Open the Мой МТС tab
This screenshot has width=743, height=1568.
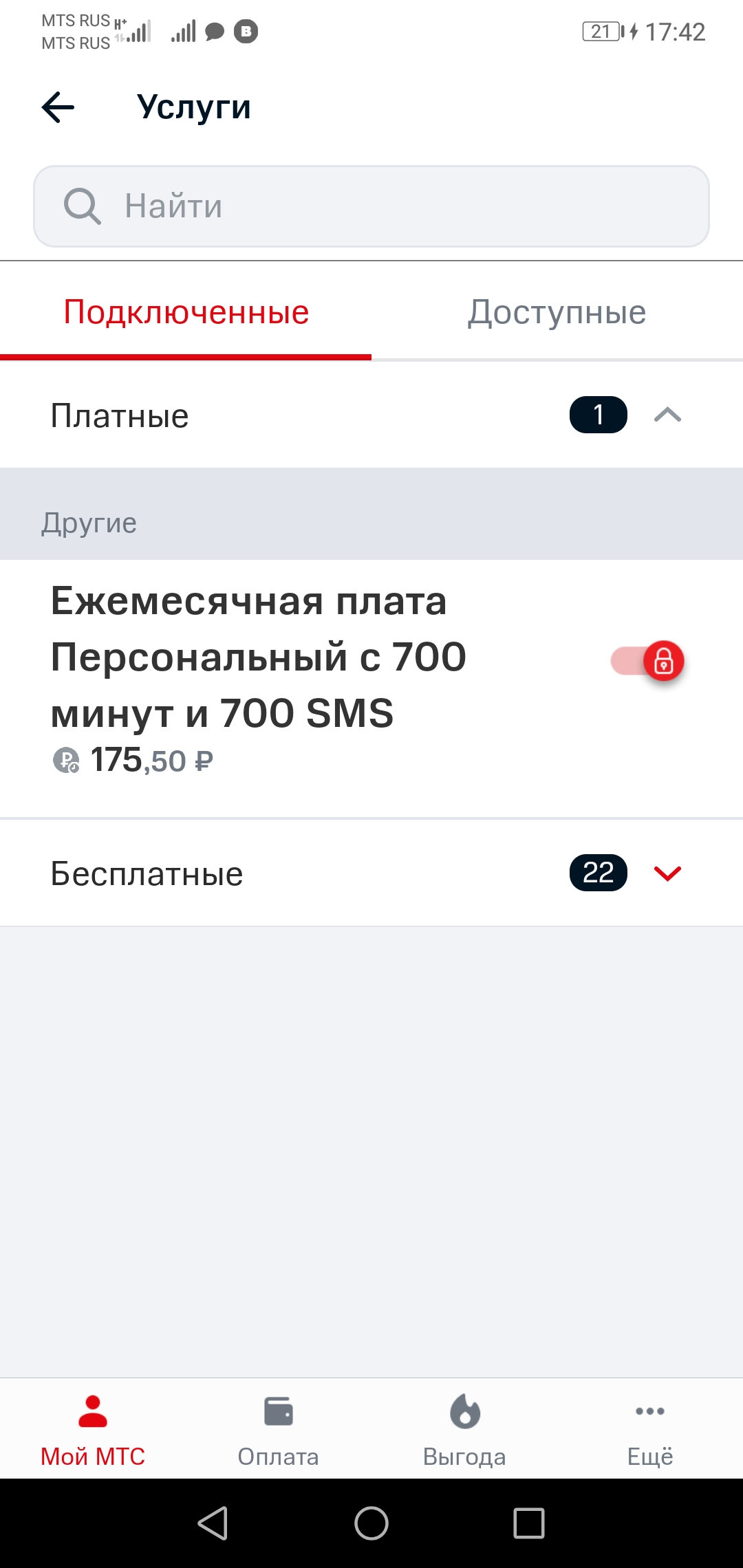[93, 1429]
